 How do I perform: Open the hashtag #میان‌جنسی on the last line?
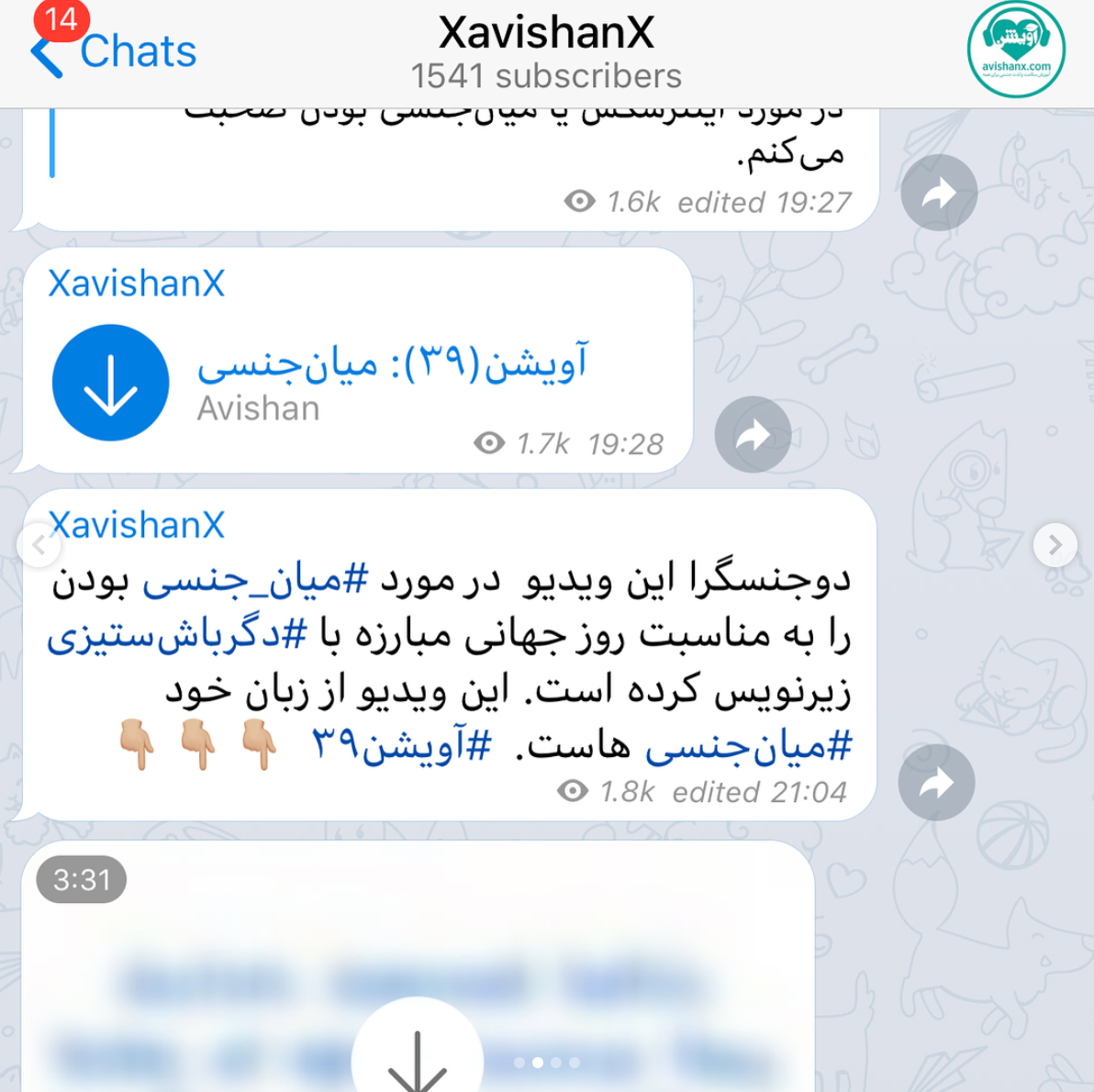pos(748,747)
